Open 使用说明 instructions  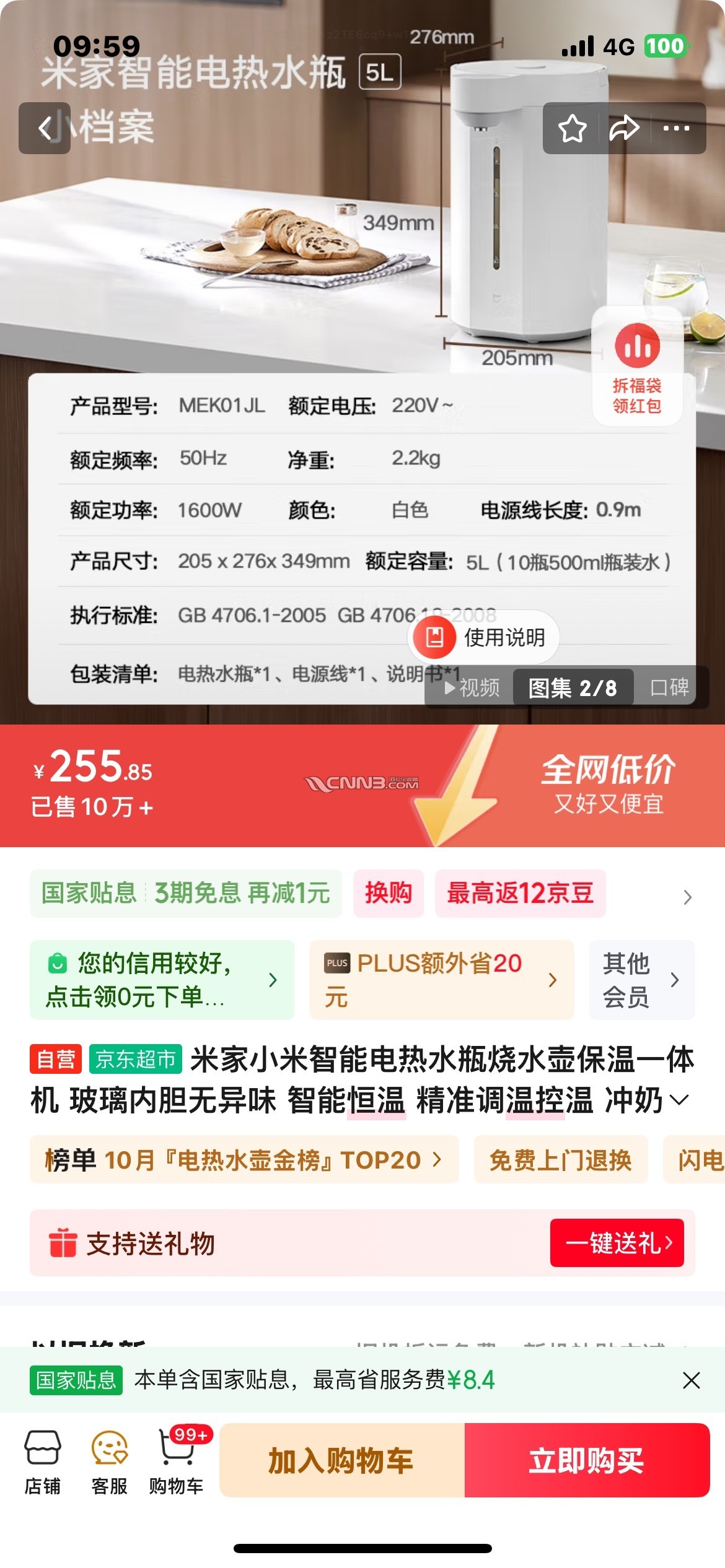(x=484, y=637)
